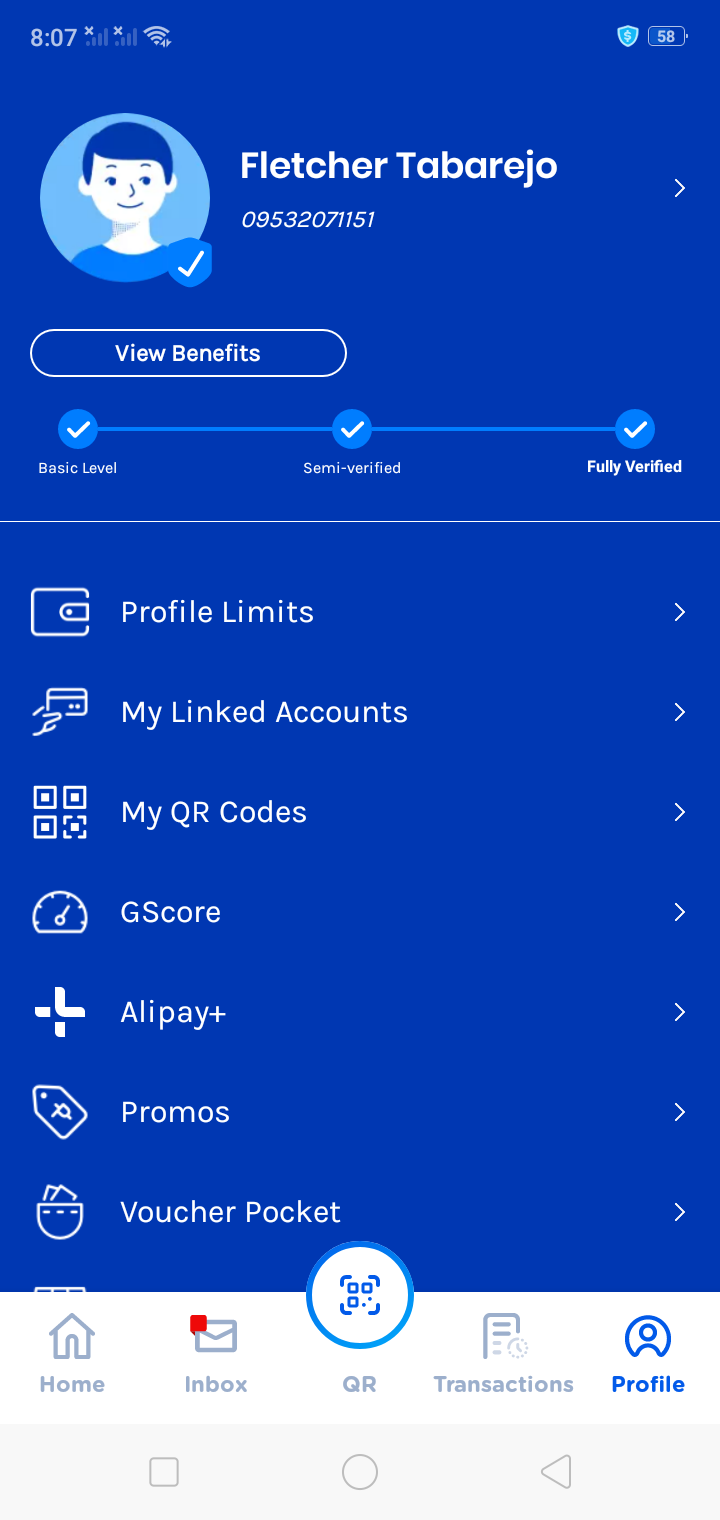
Task: Tap the profile avatar picture
Action: [125, 197]
